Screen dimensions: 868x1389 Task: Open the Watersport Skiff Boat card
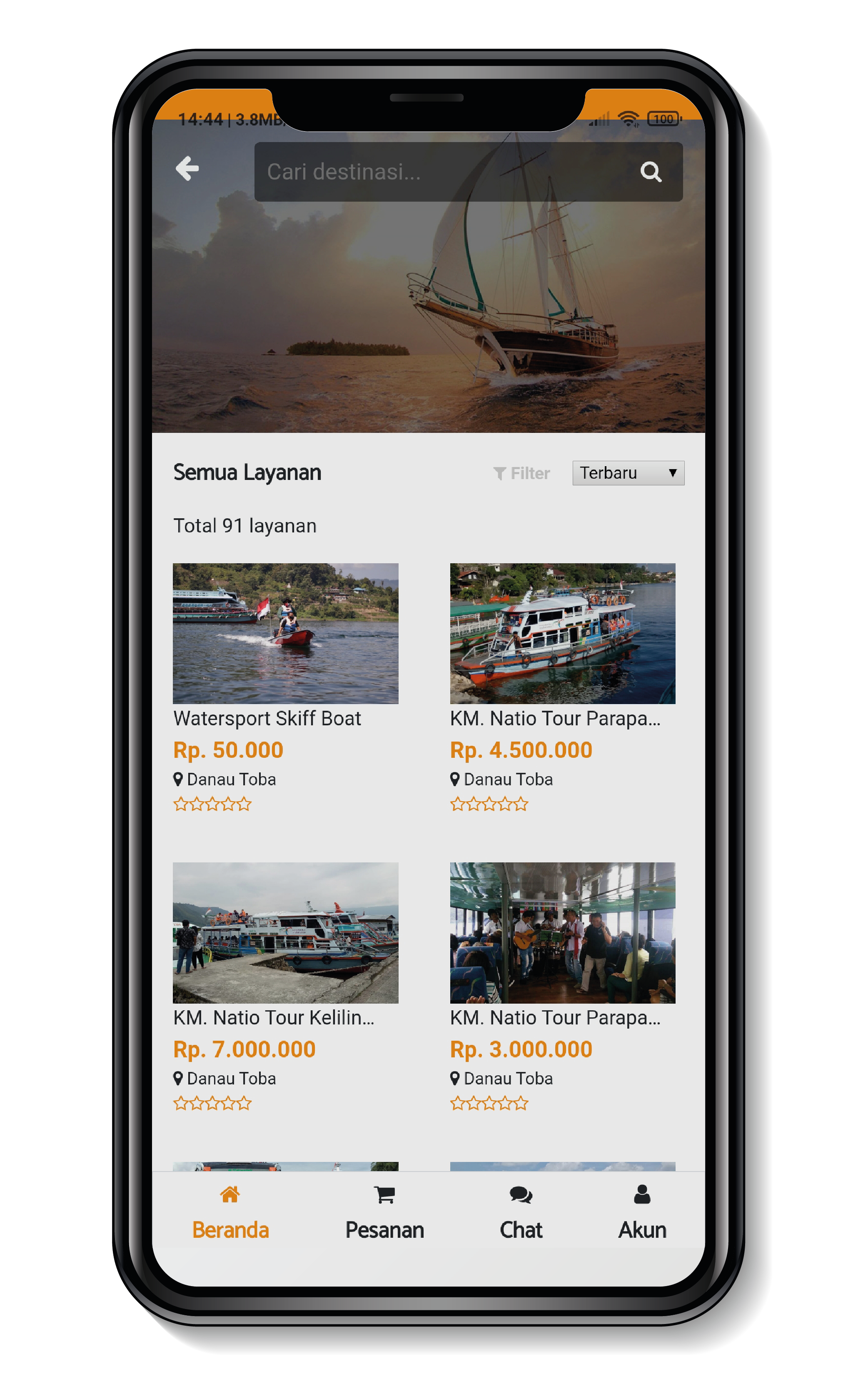coord(285,634)
